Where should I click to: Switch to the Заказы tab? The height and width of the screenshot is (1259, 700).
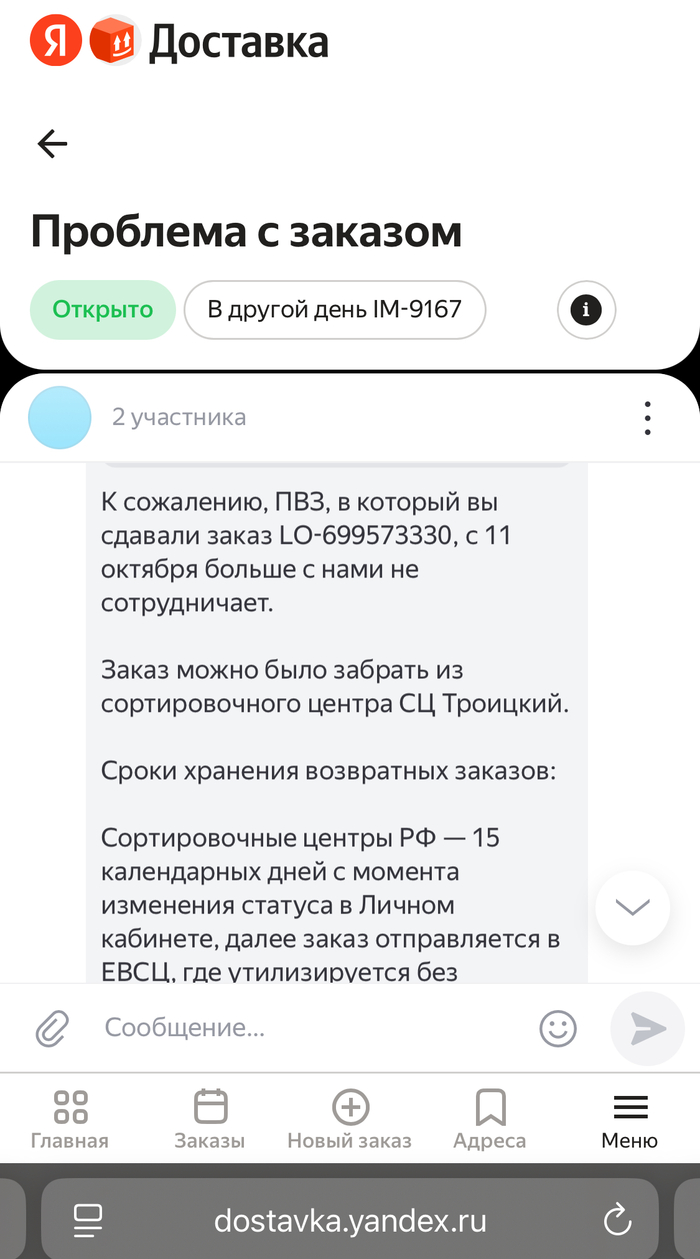(210, 1119)
